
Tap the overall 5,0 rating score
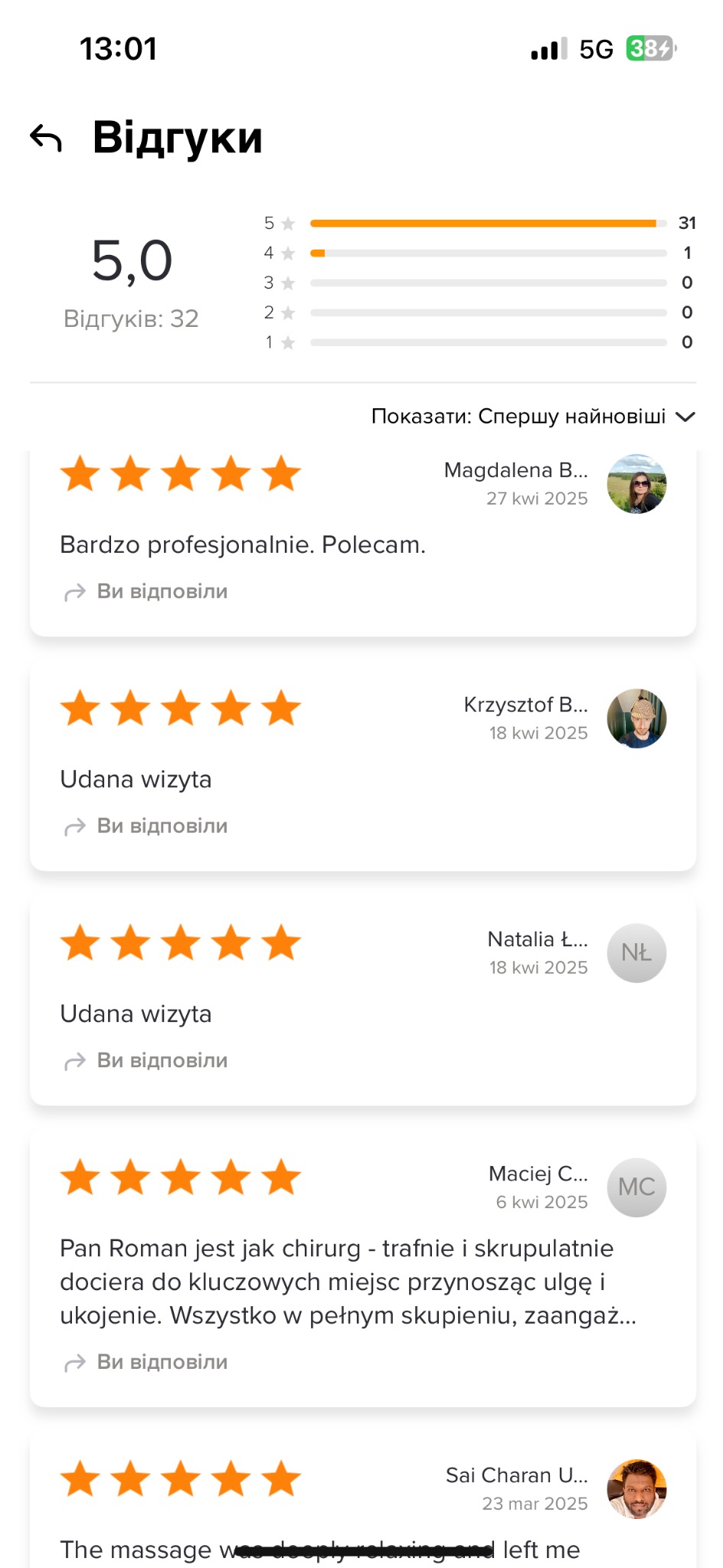[x=130, y=260]
